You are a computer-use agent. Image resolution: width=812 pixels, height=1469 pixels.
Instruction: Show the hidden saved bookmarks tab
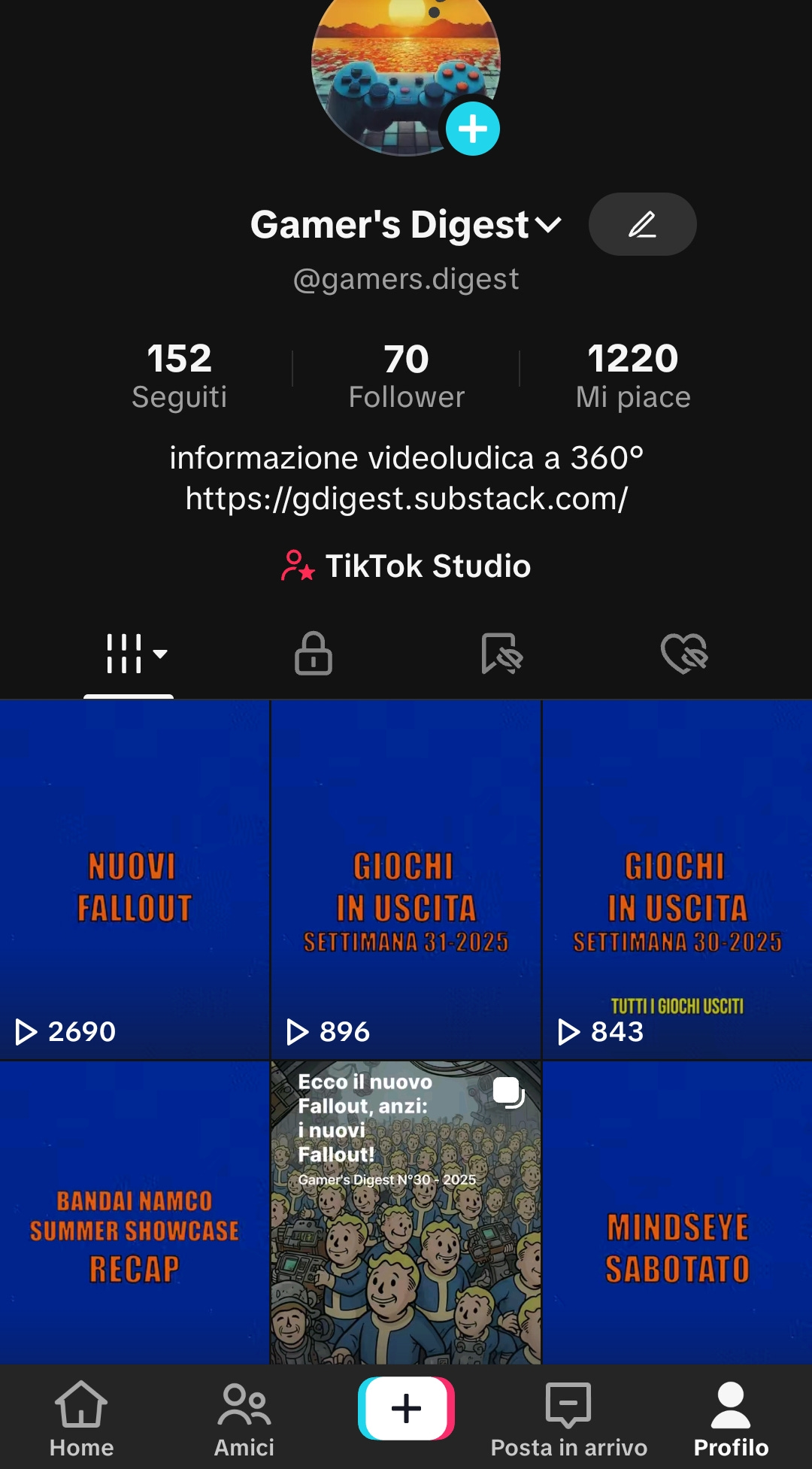tap(501, 653)
